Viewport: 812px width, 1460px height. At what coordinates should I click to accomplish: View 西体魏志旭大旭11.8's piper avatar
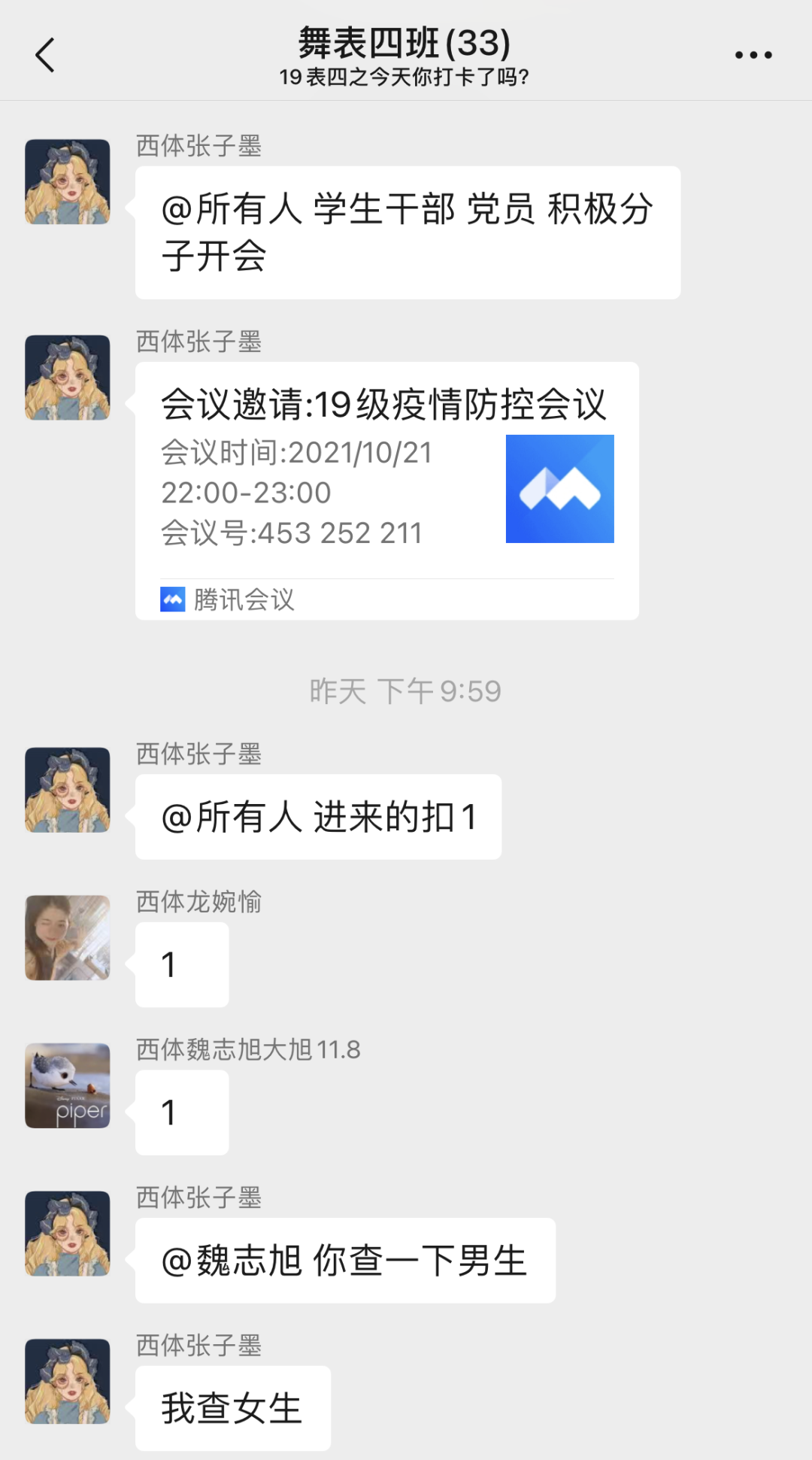pos(68,1085)
